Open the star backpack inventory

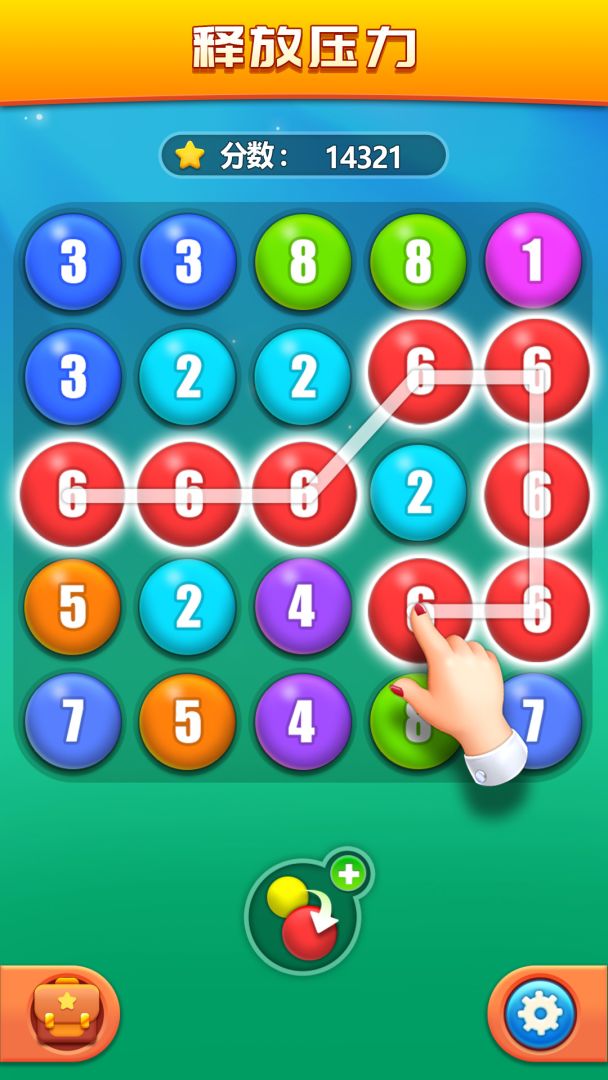point(65,1013)
